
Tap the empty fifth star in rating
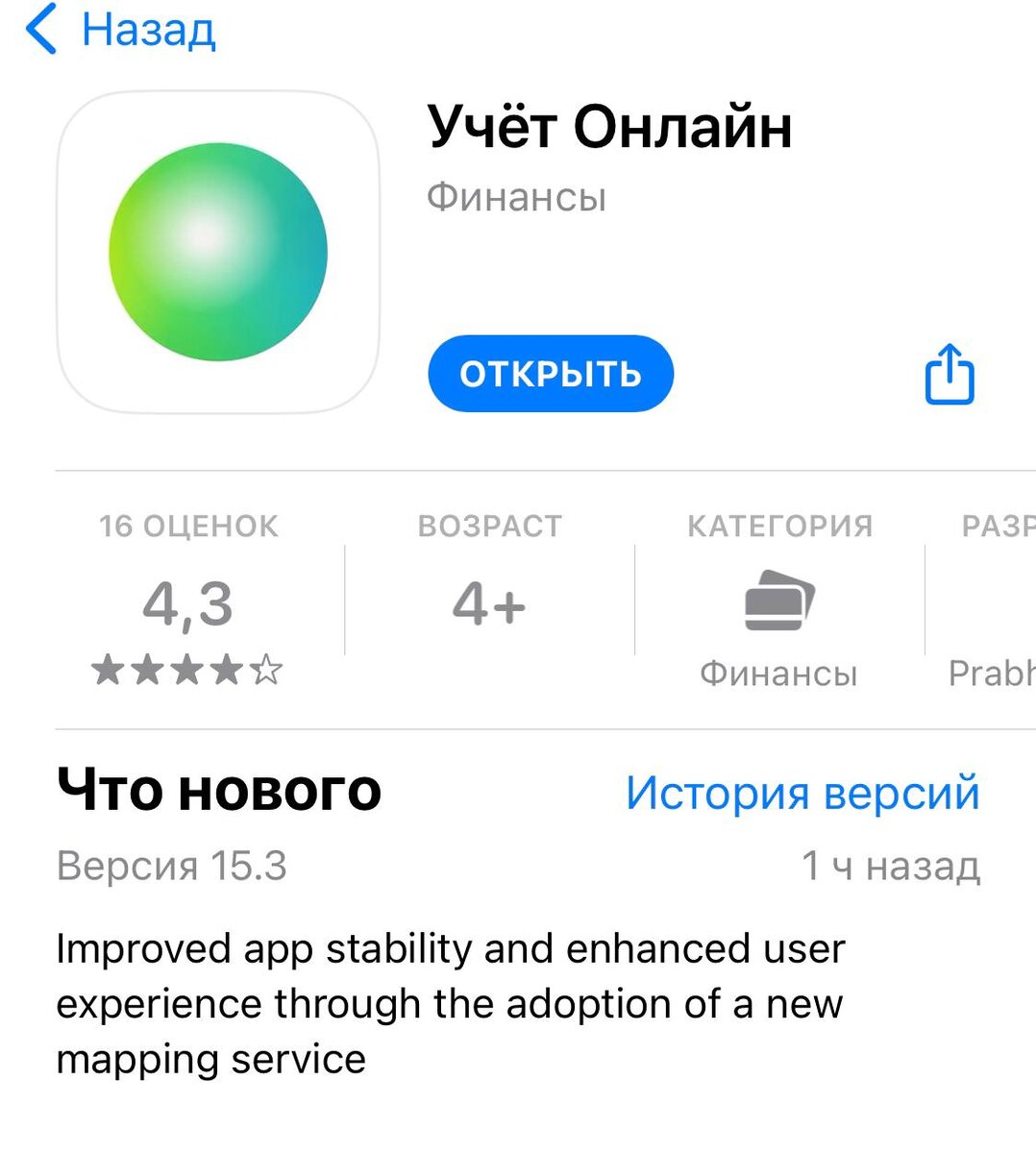coord(265,669)
